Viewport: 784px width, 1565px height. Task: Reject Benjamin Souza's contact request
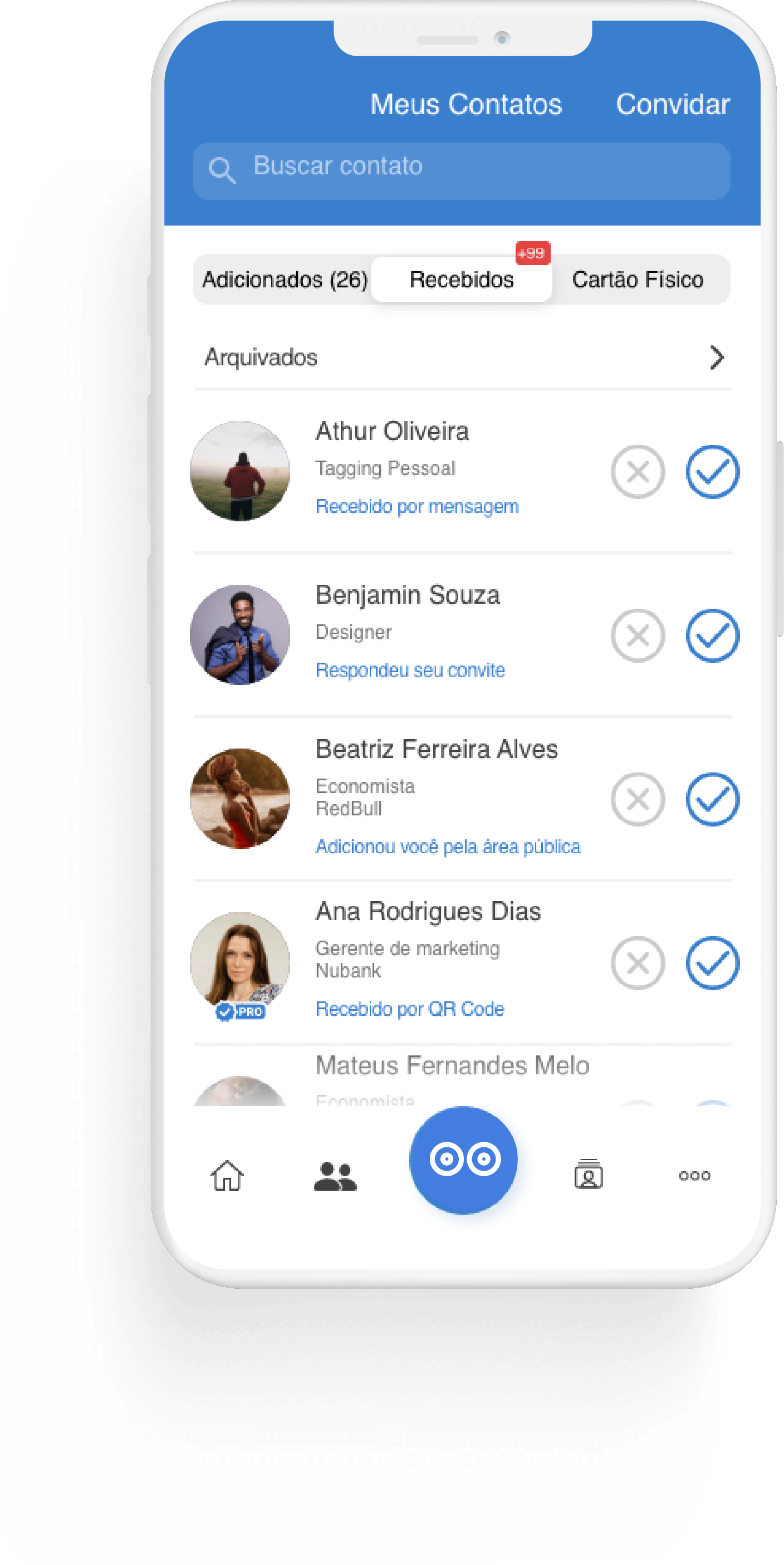[x=638, y=635]
